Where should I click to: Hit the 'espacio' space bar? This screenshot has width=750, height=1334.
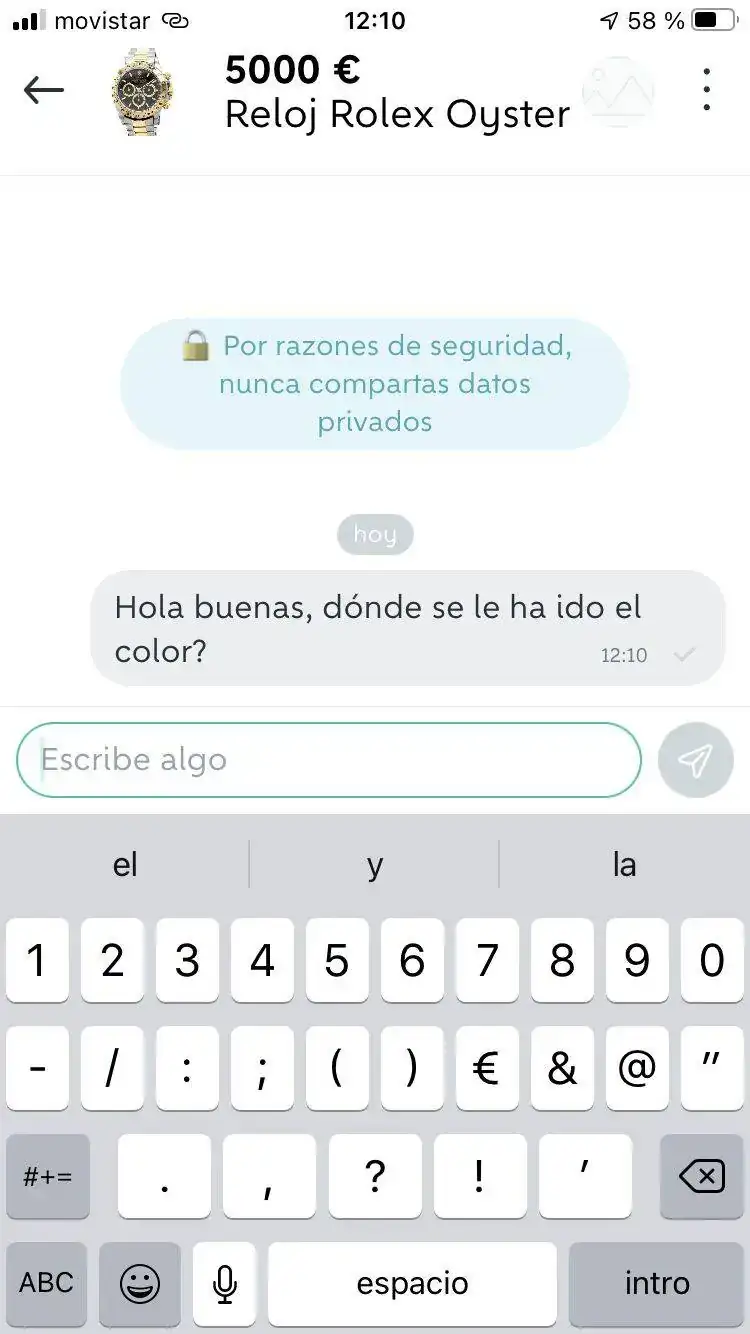tap(412, 1284)
